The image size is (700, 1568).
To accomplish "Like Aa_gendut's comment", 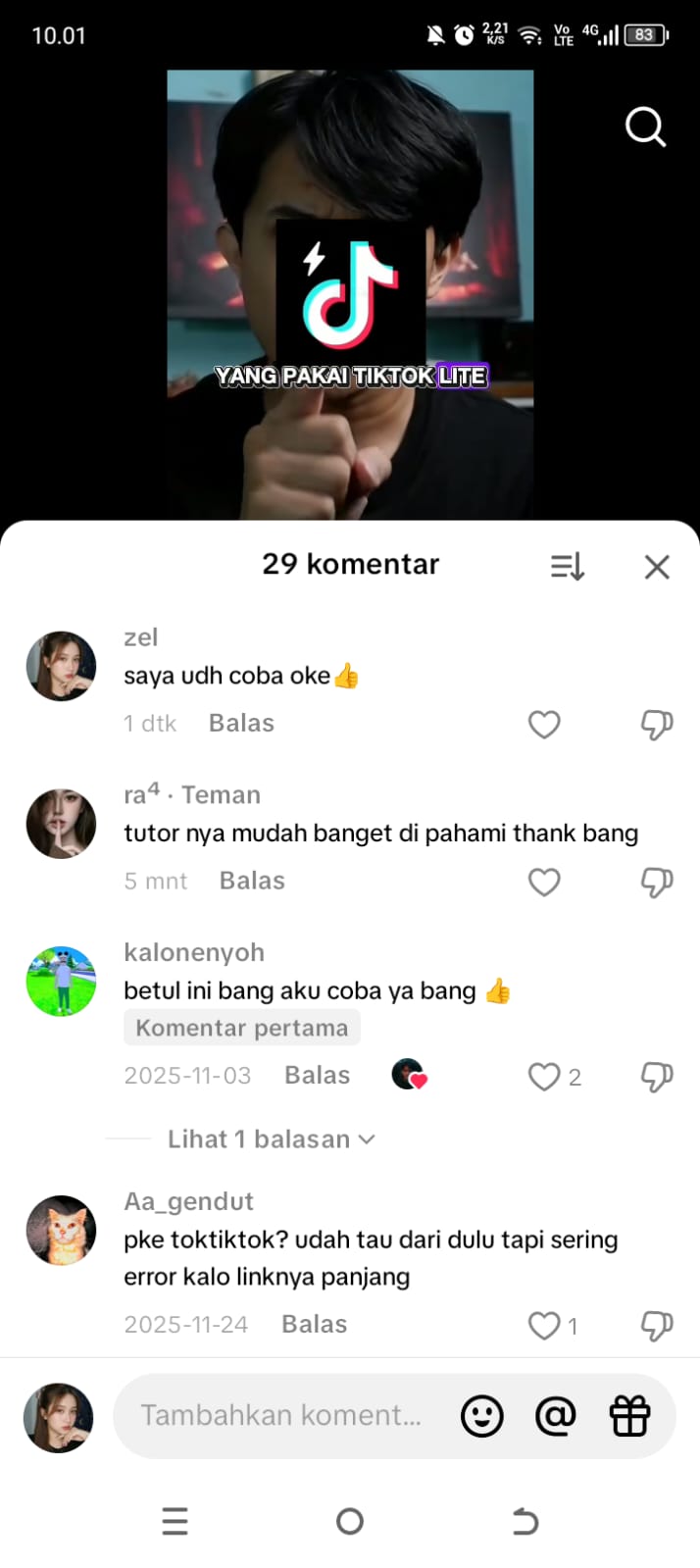I will pyautogui.click(x=544, y=1326).
